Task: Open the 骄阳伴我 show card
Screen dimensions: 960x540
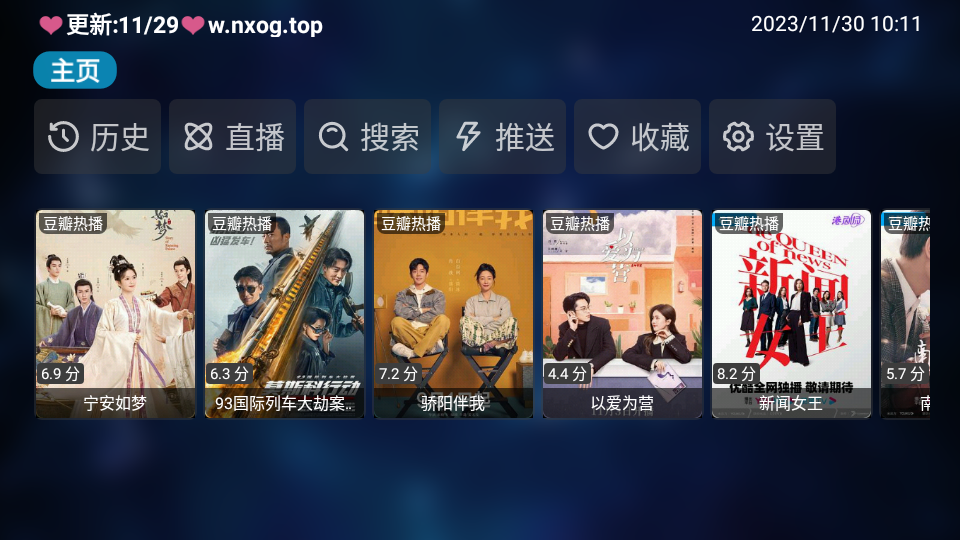Action: pos(454,313)
